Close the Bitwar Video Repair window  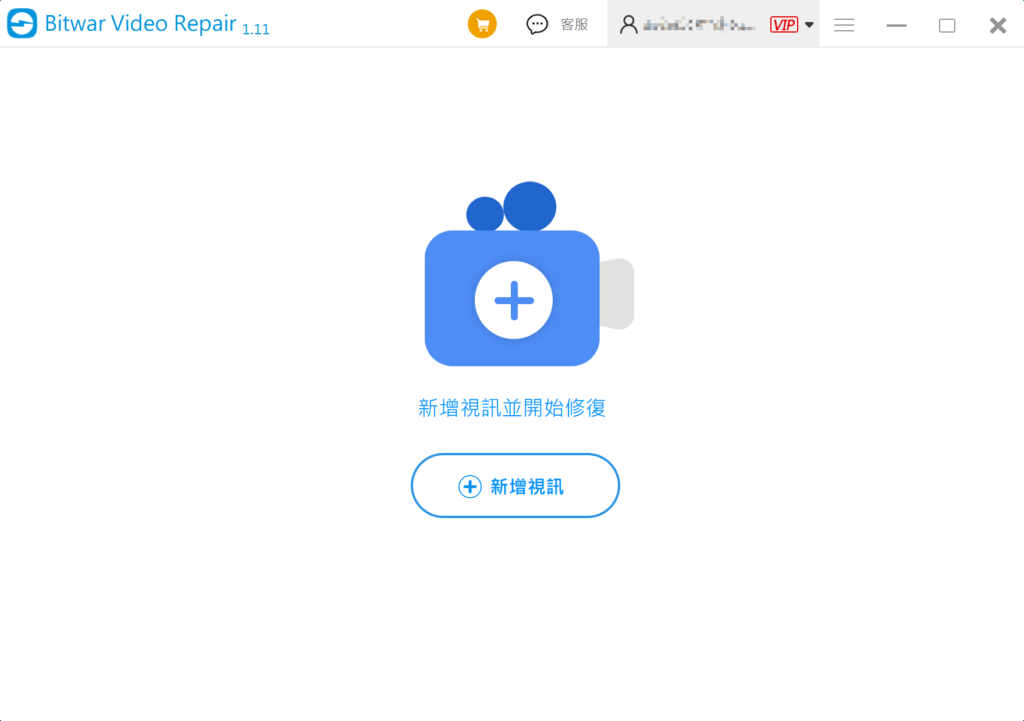pos(997,25)
